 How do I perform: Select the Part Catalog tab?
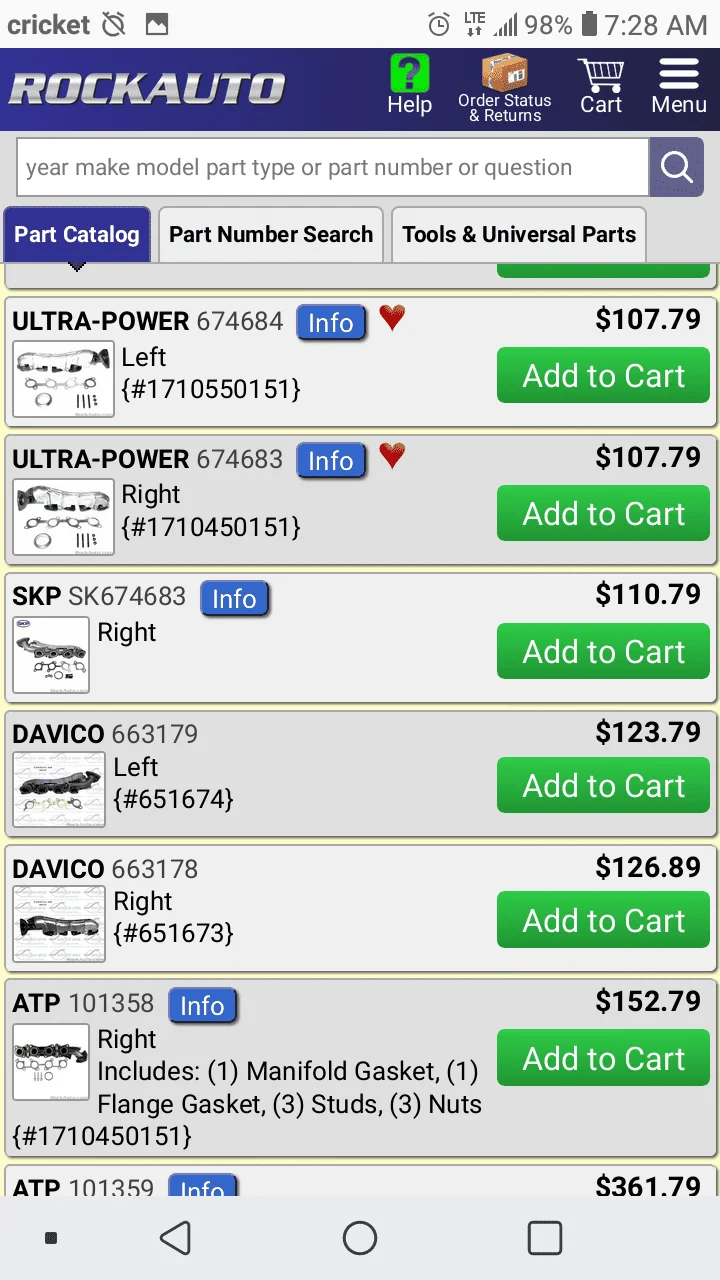[x=77, y=235]
